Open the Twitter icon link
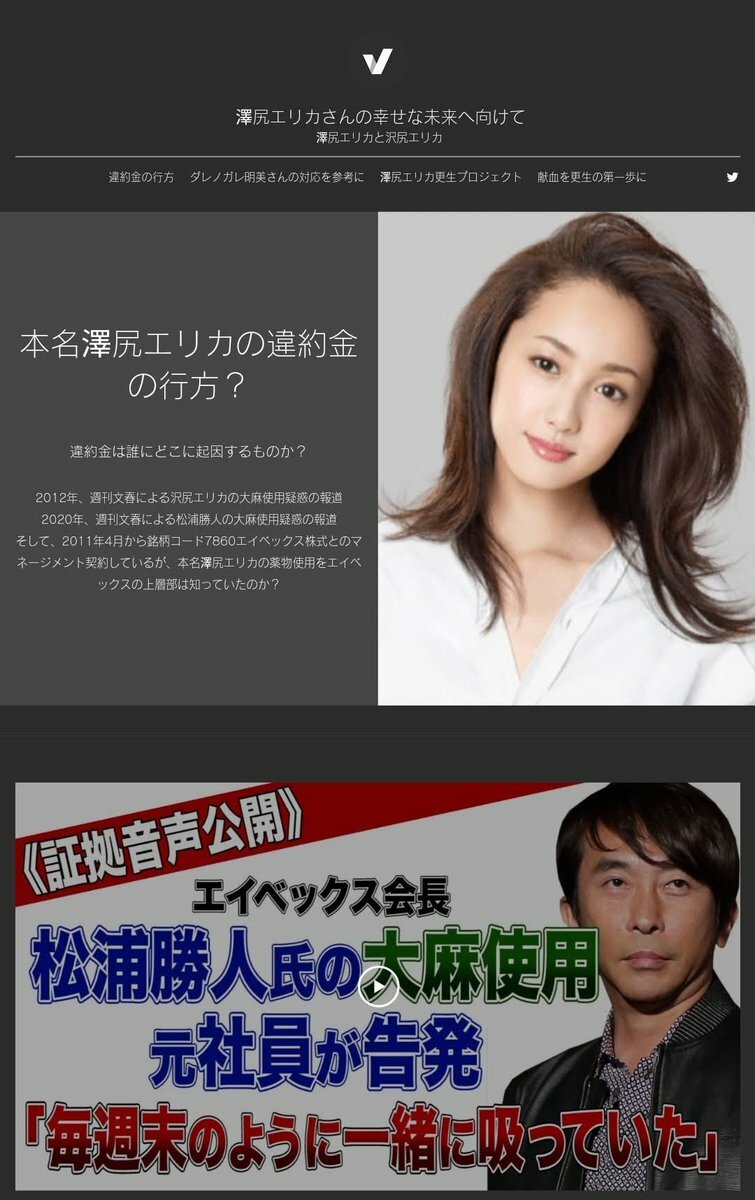 [732, 177]
